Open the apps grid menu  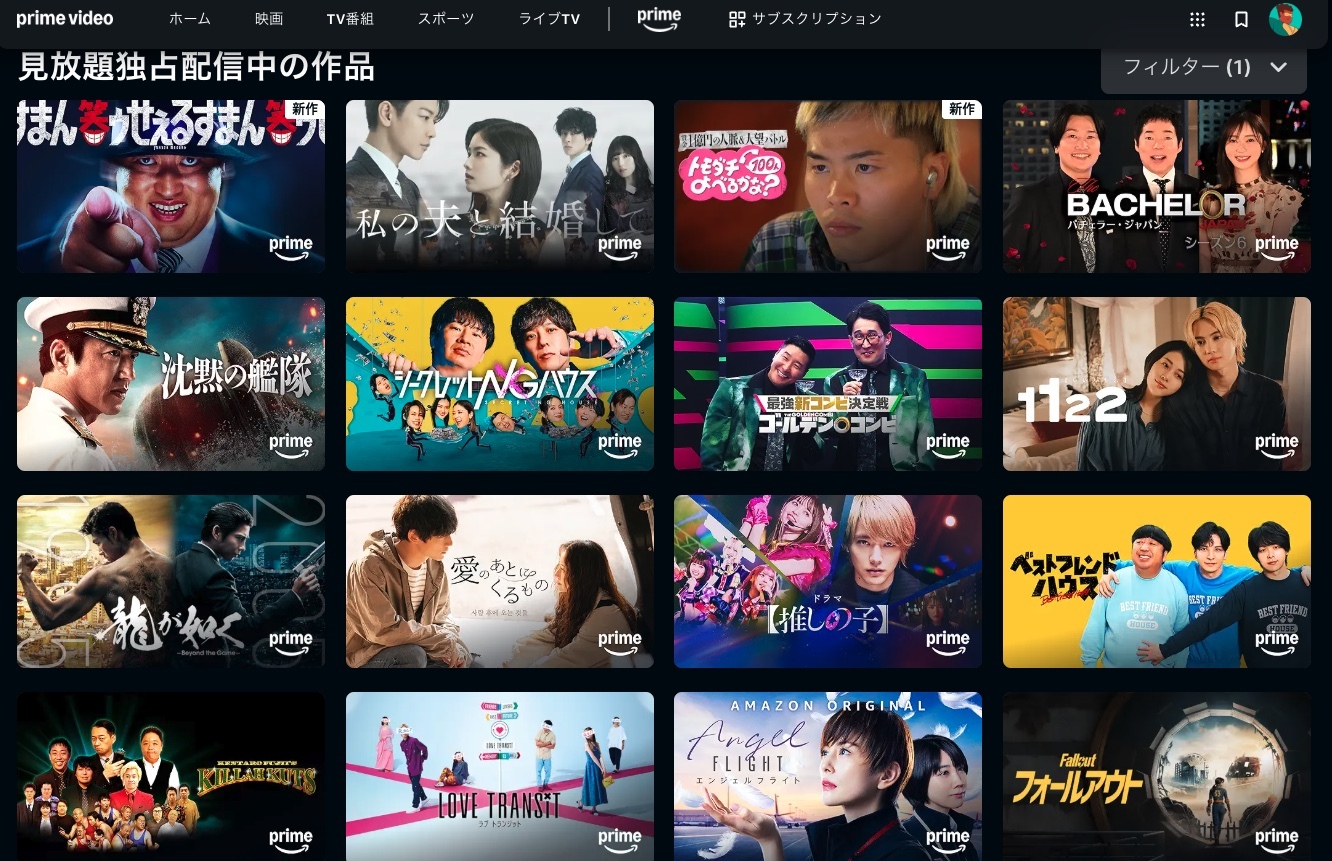1197,19
